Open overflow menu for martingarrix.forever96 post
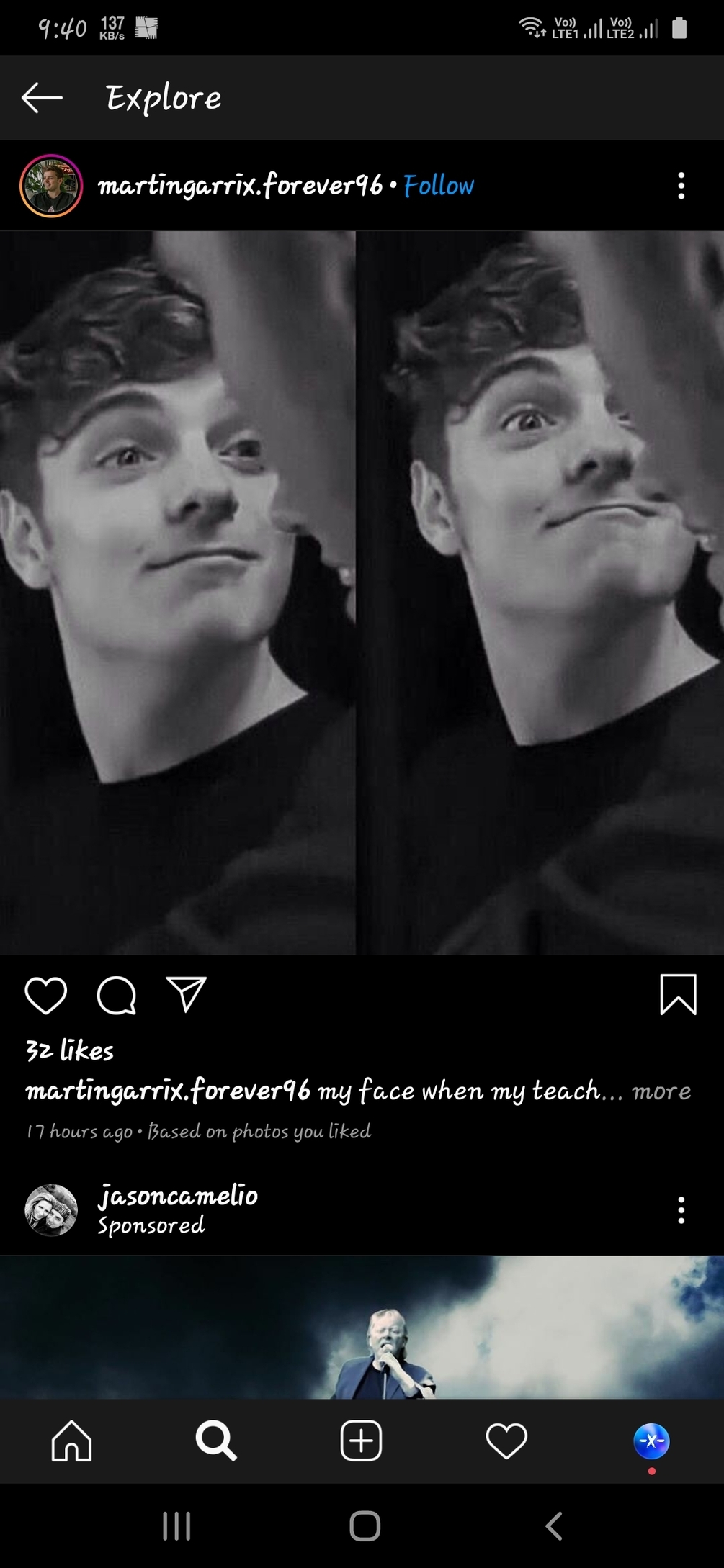Viewport: 724px width, 1568px height. click(681, 186)
